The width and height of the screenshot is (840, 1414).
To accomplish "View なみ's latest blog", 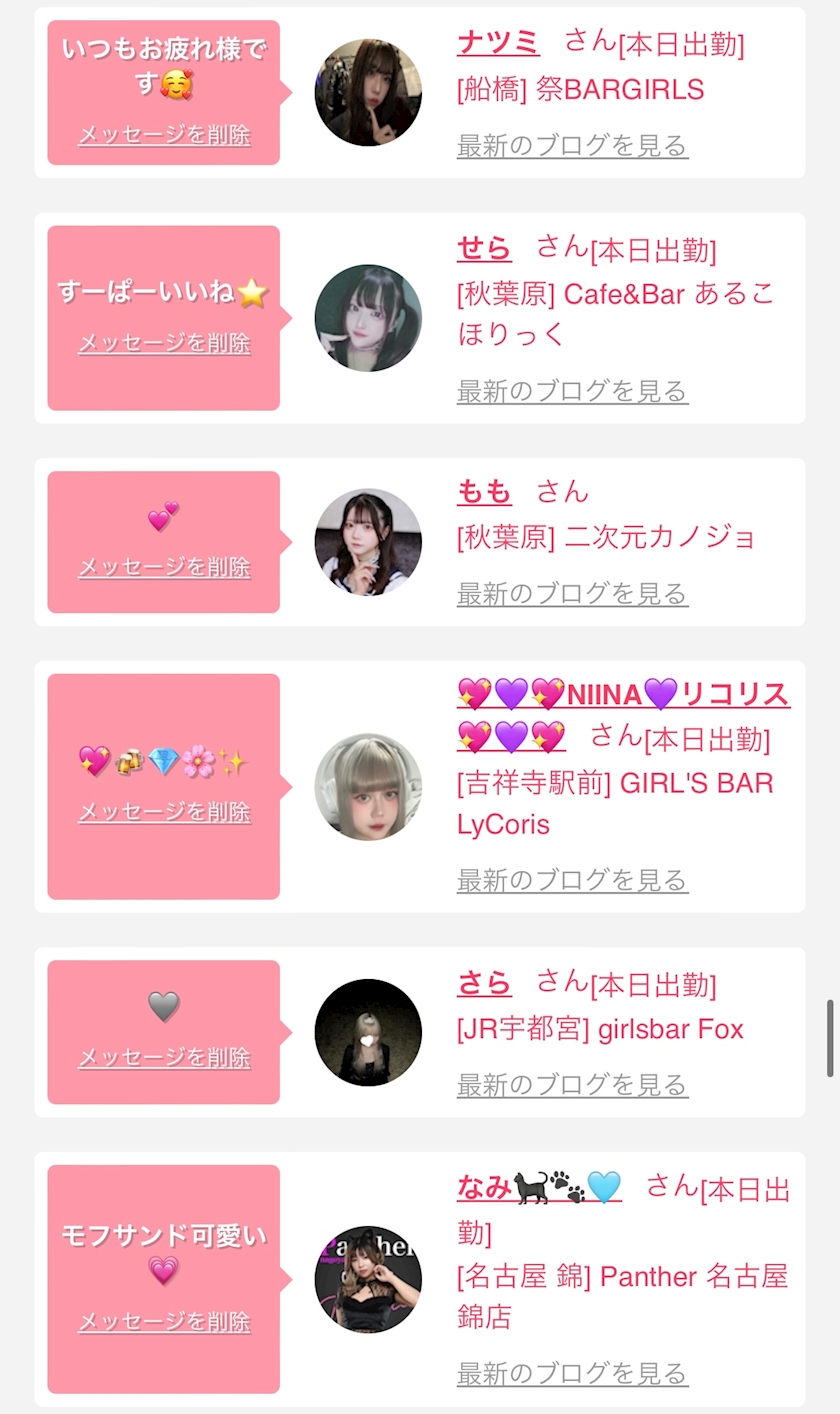I will pos(572,1374).
